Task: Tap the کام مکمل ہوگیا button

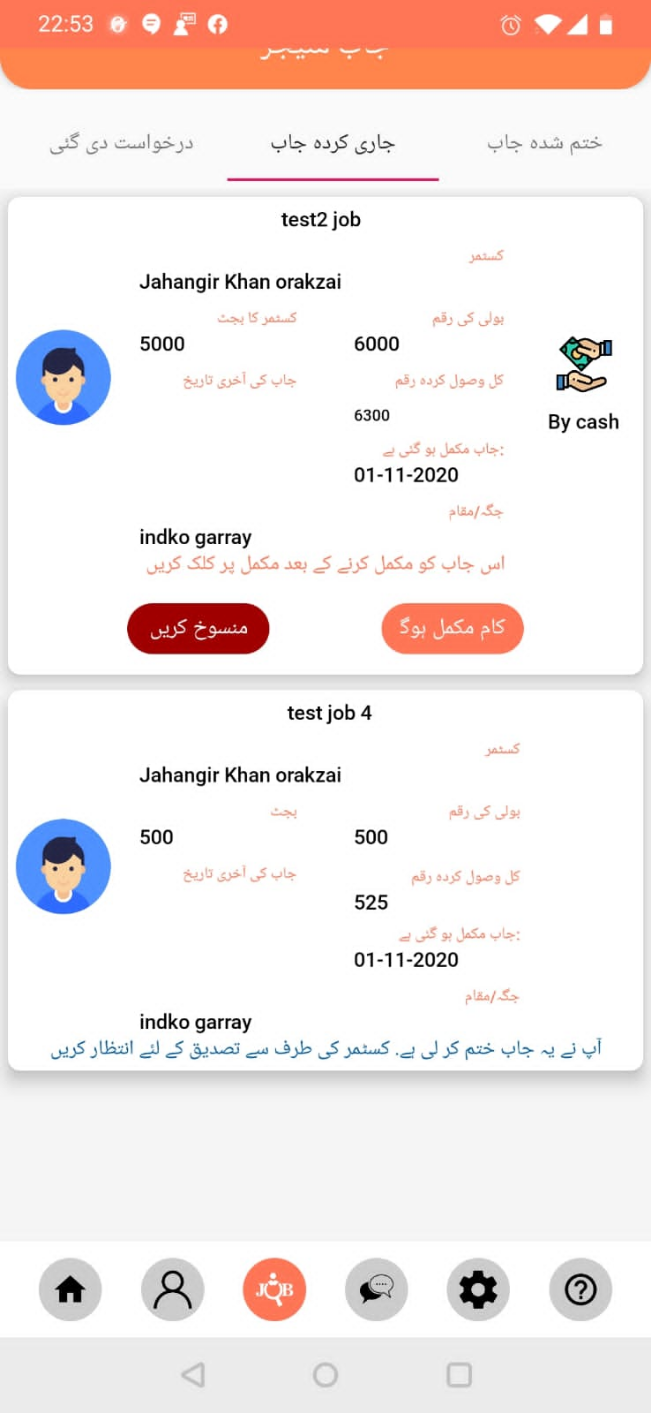Action: pos(452,629)
